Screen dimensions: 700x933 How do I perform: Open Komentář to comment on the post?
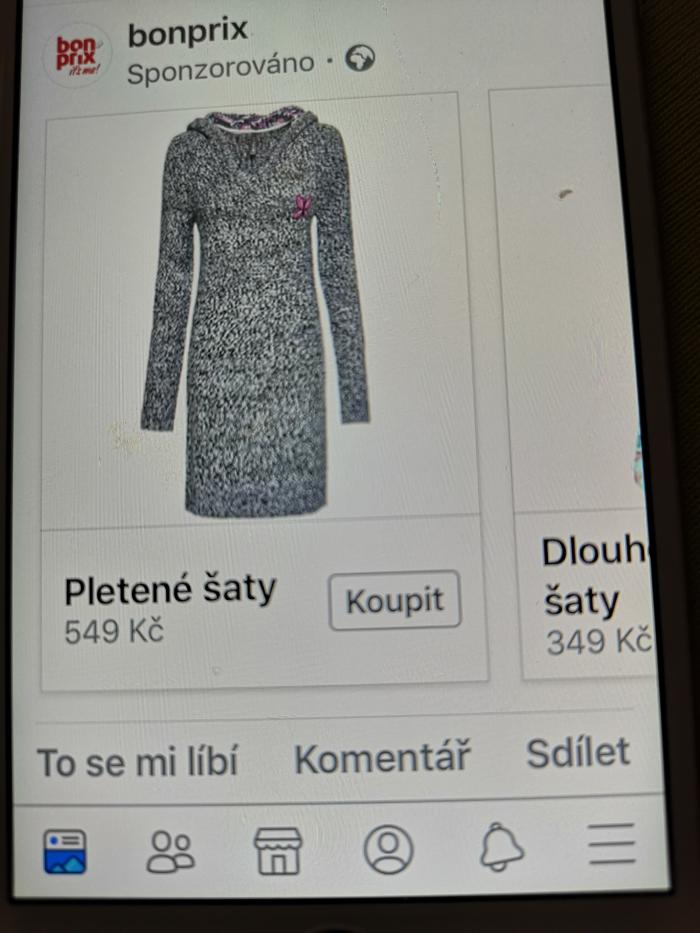[382, 759]
